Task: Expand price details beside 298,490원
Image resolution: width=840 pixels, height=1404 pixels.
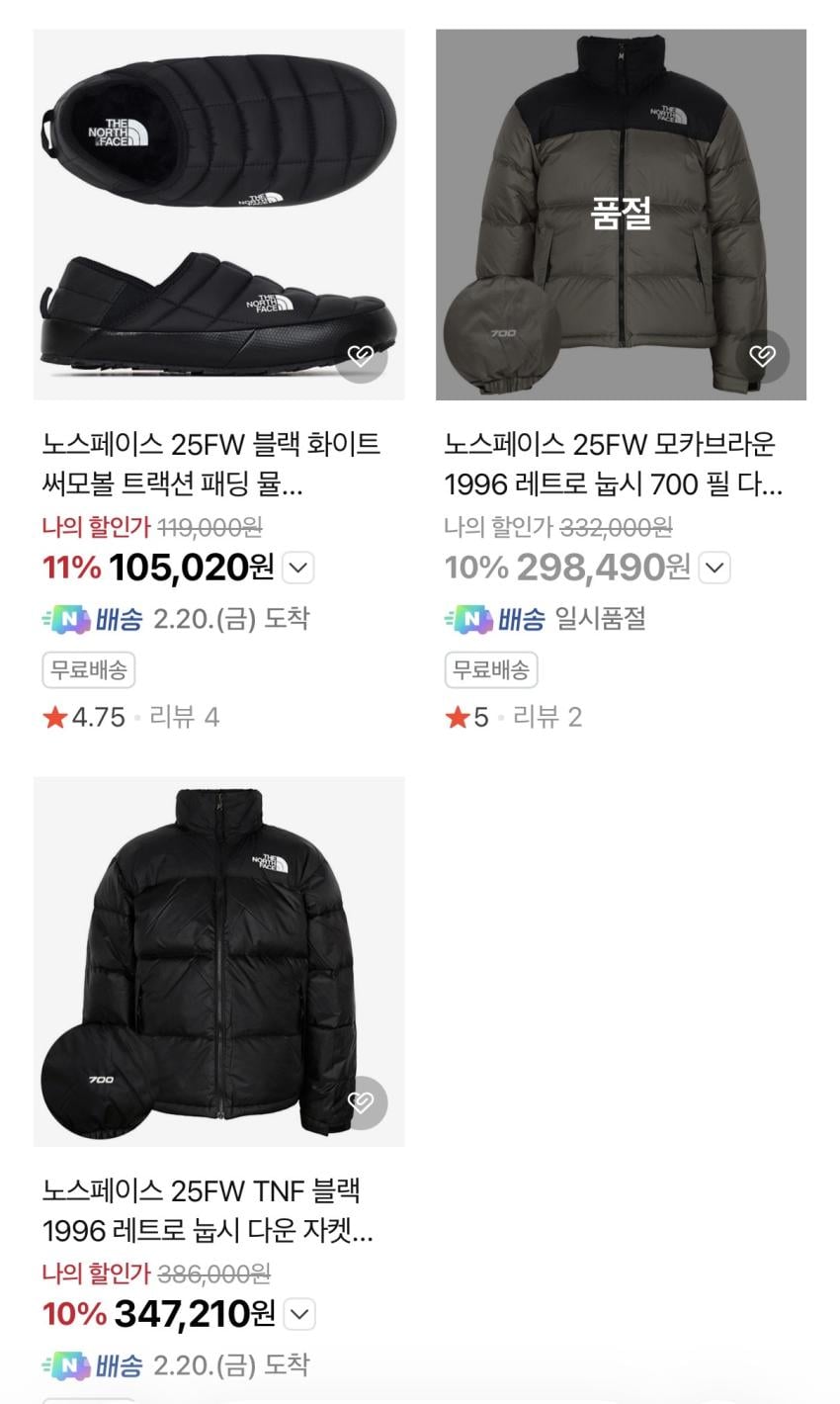Action: (714, 569)
